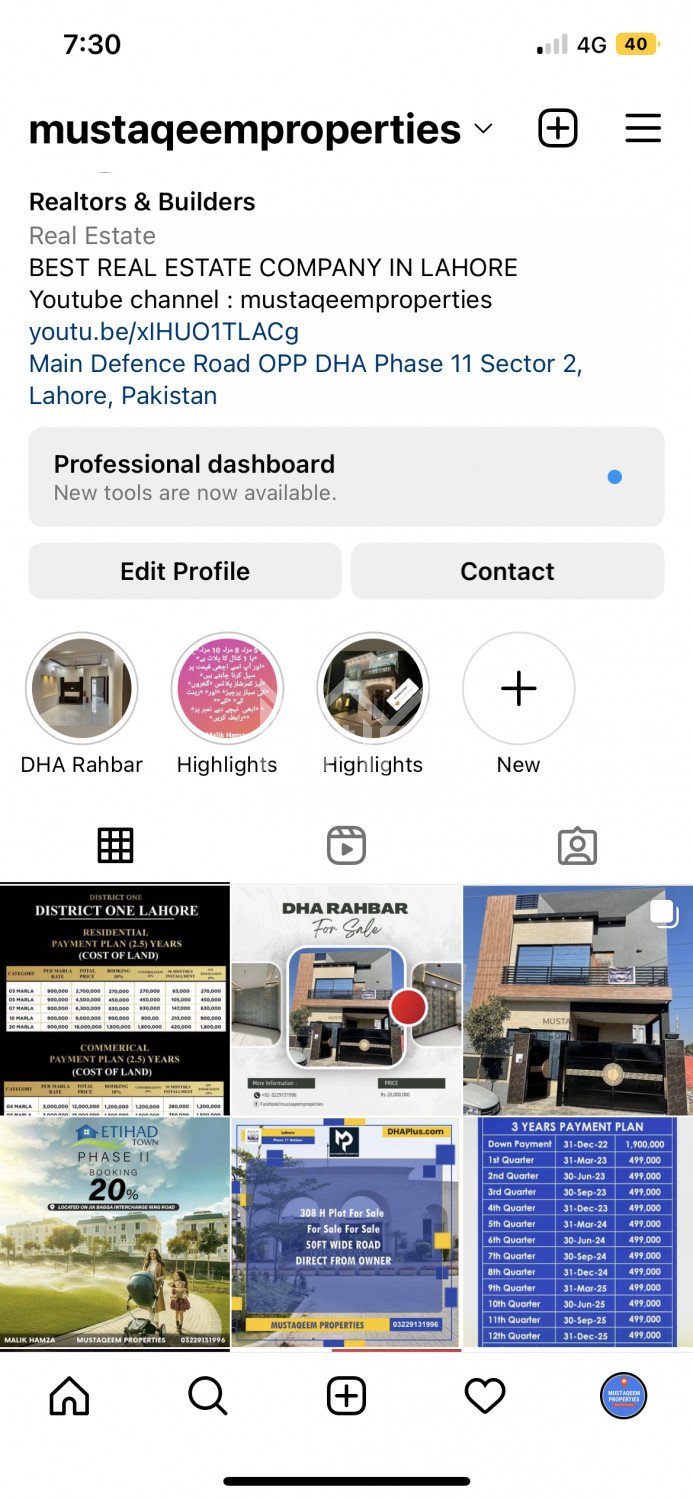Image resolution: width=693 pixels, height=1500 pixels.
Task: Open the Search and explore tab
Action: click(208, 1396)
